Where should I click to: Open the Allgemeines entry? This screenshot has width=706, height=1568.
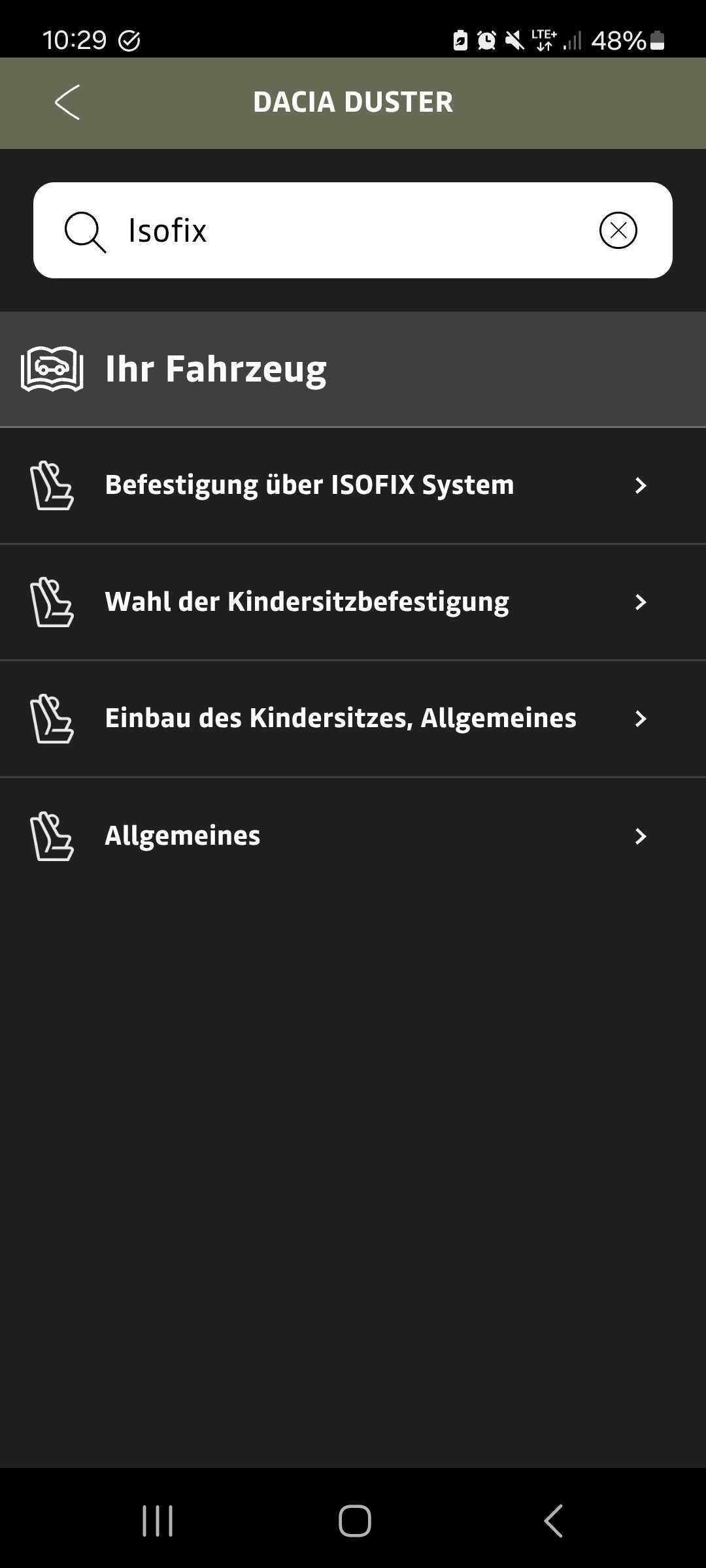pyautogui.click(x=353, y=836)
